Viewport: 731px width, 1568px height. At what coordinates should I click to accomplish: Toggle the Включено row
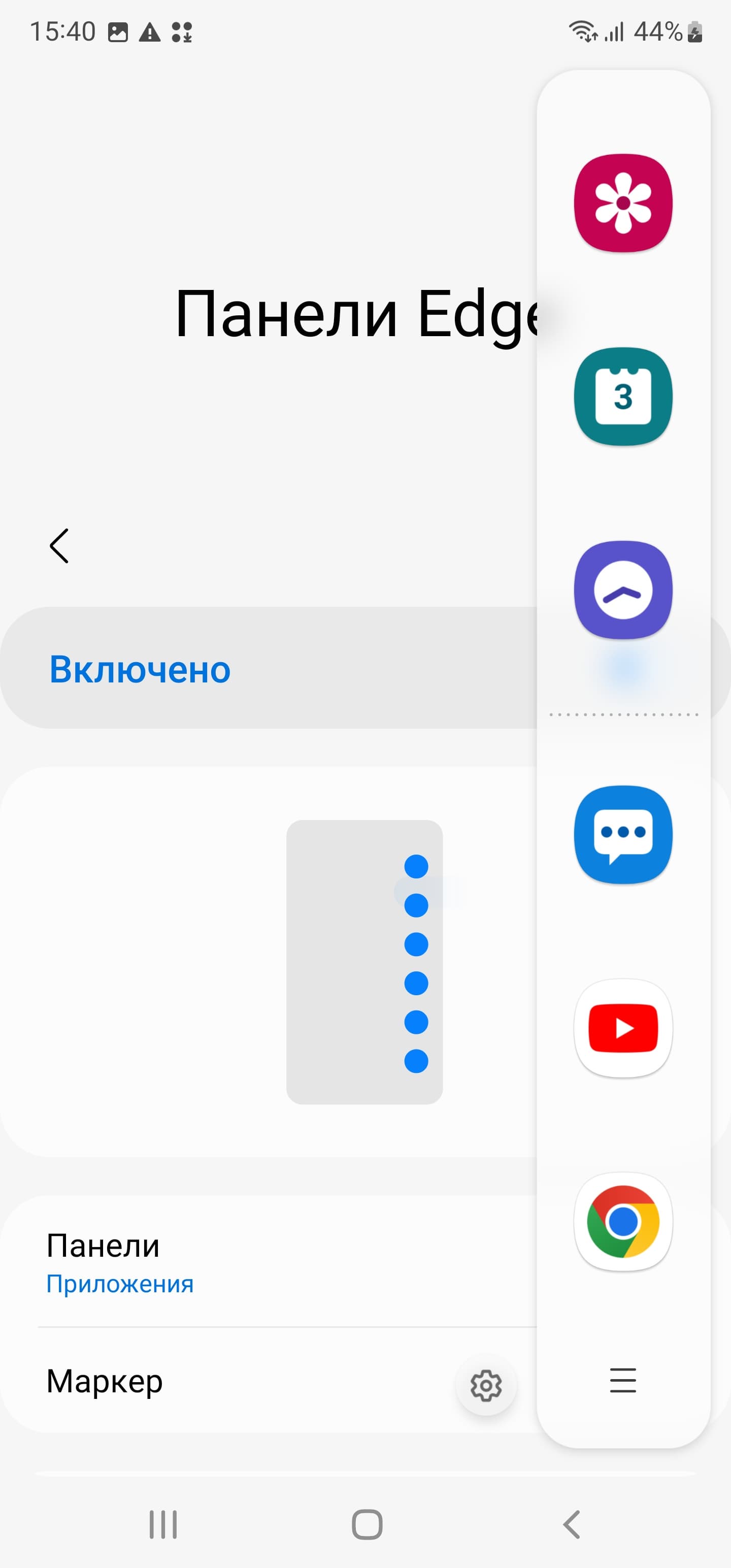click(x=268, y=668)
